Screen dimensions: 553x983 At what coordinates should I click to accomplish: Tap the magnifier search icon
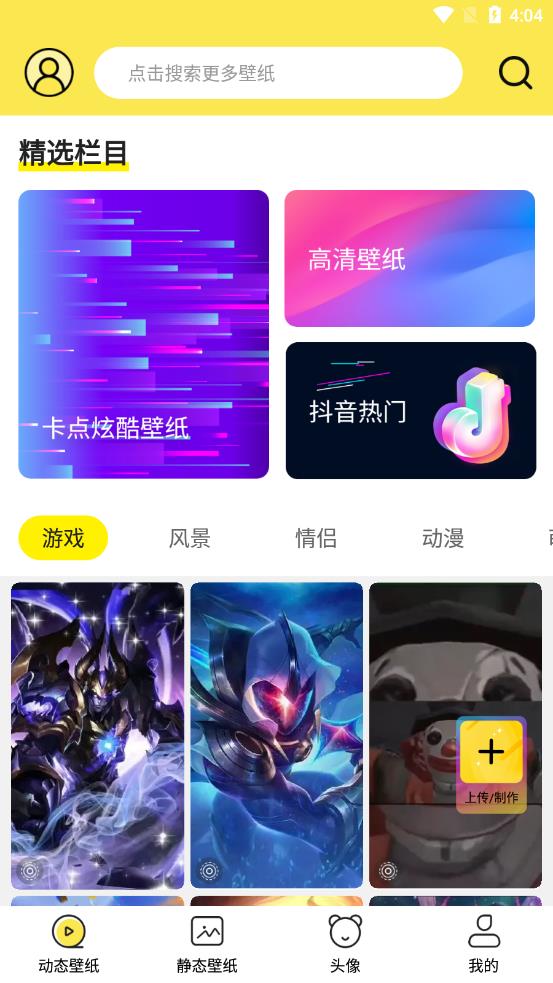[515, 73]
